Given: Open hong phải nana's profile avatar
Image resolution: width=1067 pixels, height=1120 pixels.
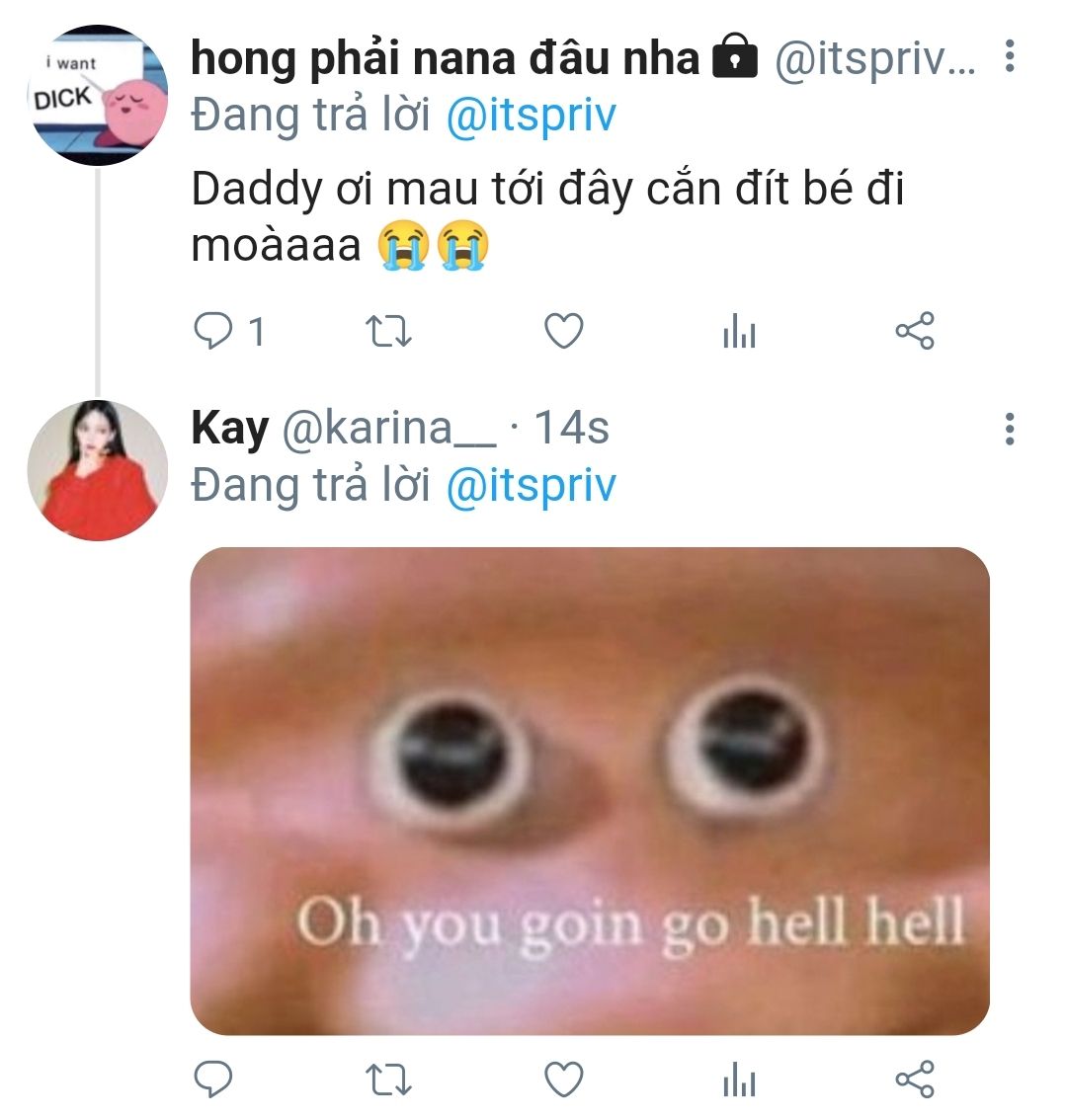Looking at the screenshot, I should click(x=98, y=96).
